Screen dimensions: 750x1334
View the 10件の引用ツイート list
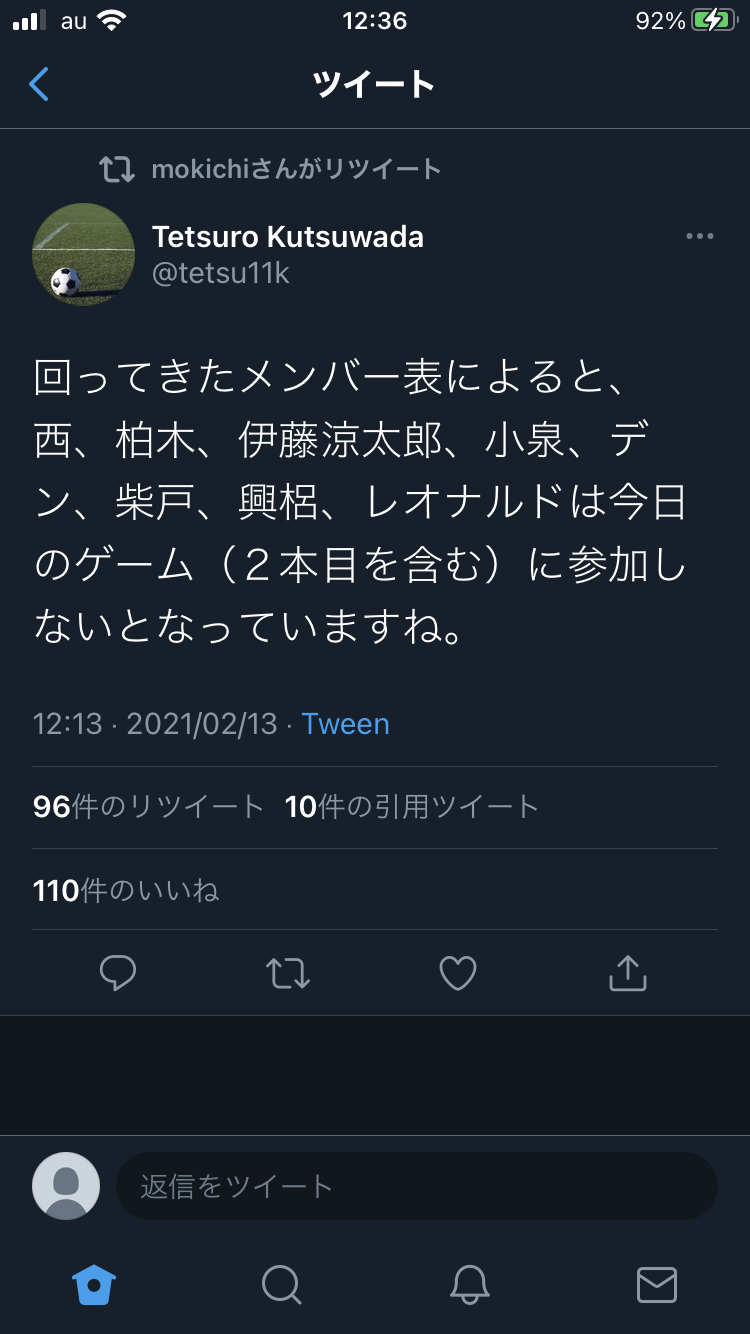tap(412, 807)
